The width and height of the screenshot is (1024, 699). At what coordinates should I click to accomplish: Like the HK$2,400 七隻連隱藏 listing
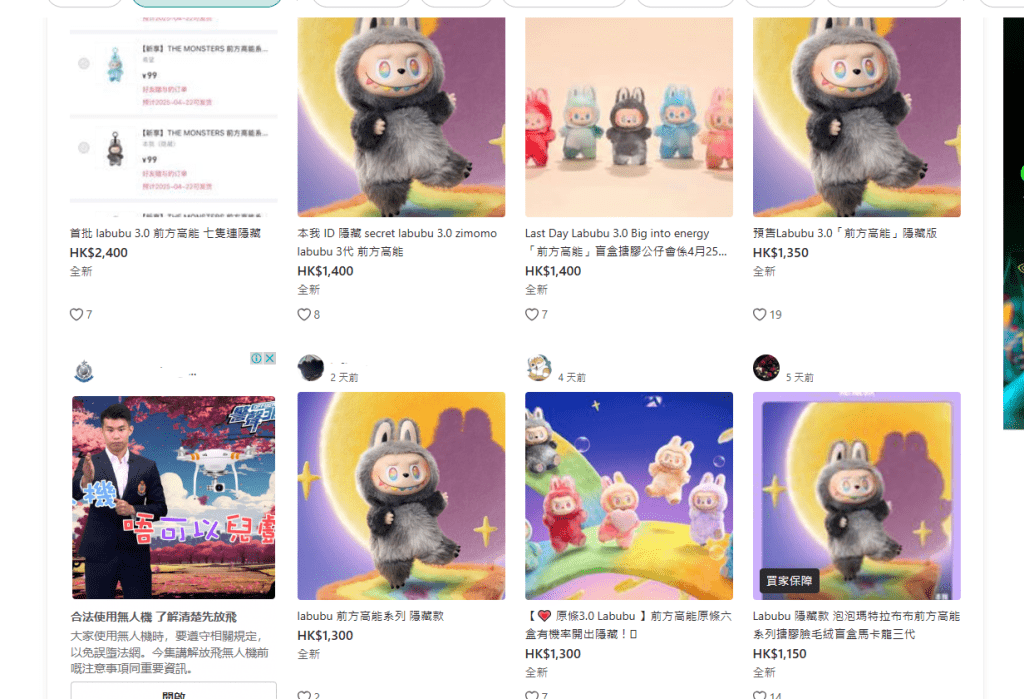click(77, 314)
